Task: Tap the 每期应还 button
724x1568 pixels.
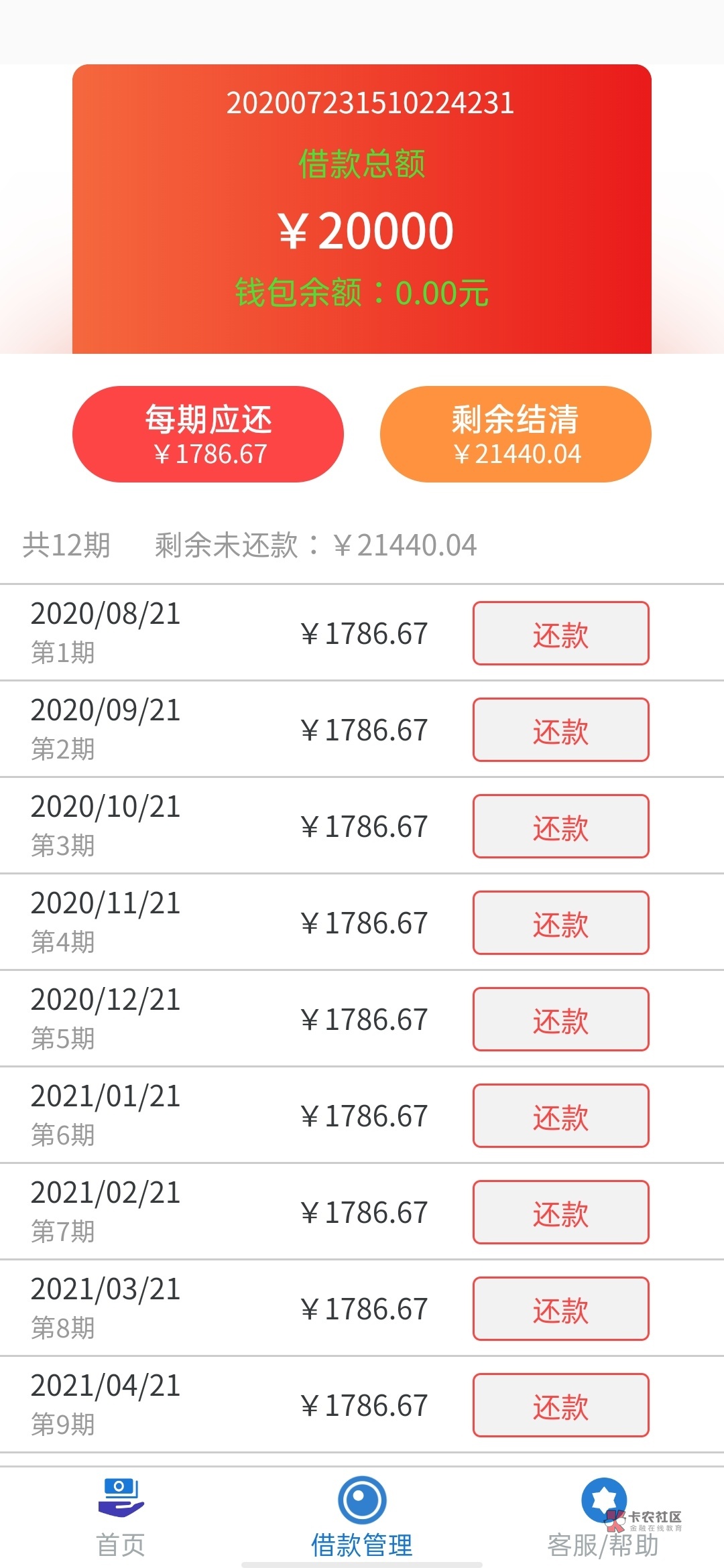Action: (x=208, y=434)
